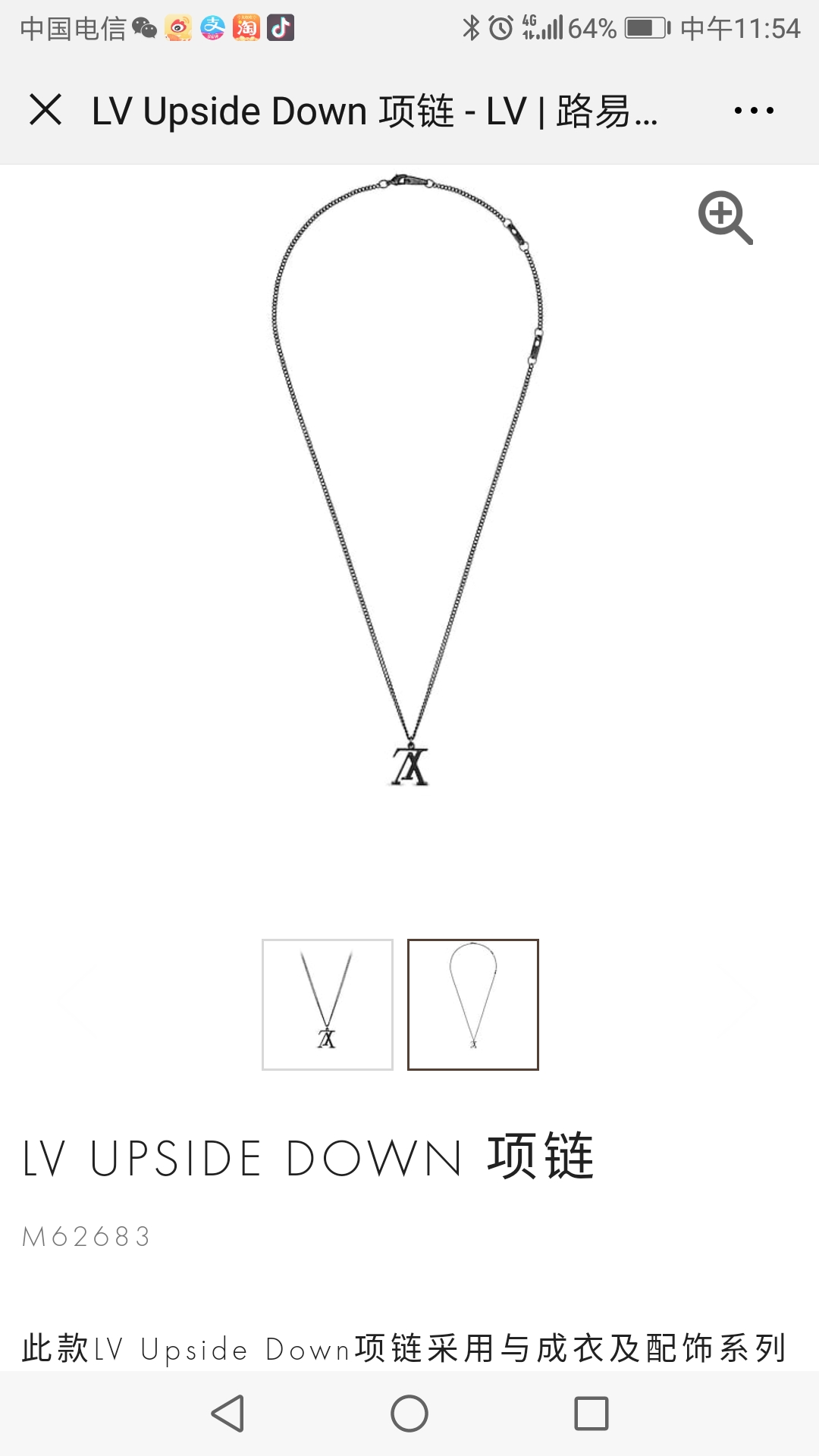
Task: Go back using the system back button
Action: pyautogui.click(x=227, y=1414)
